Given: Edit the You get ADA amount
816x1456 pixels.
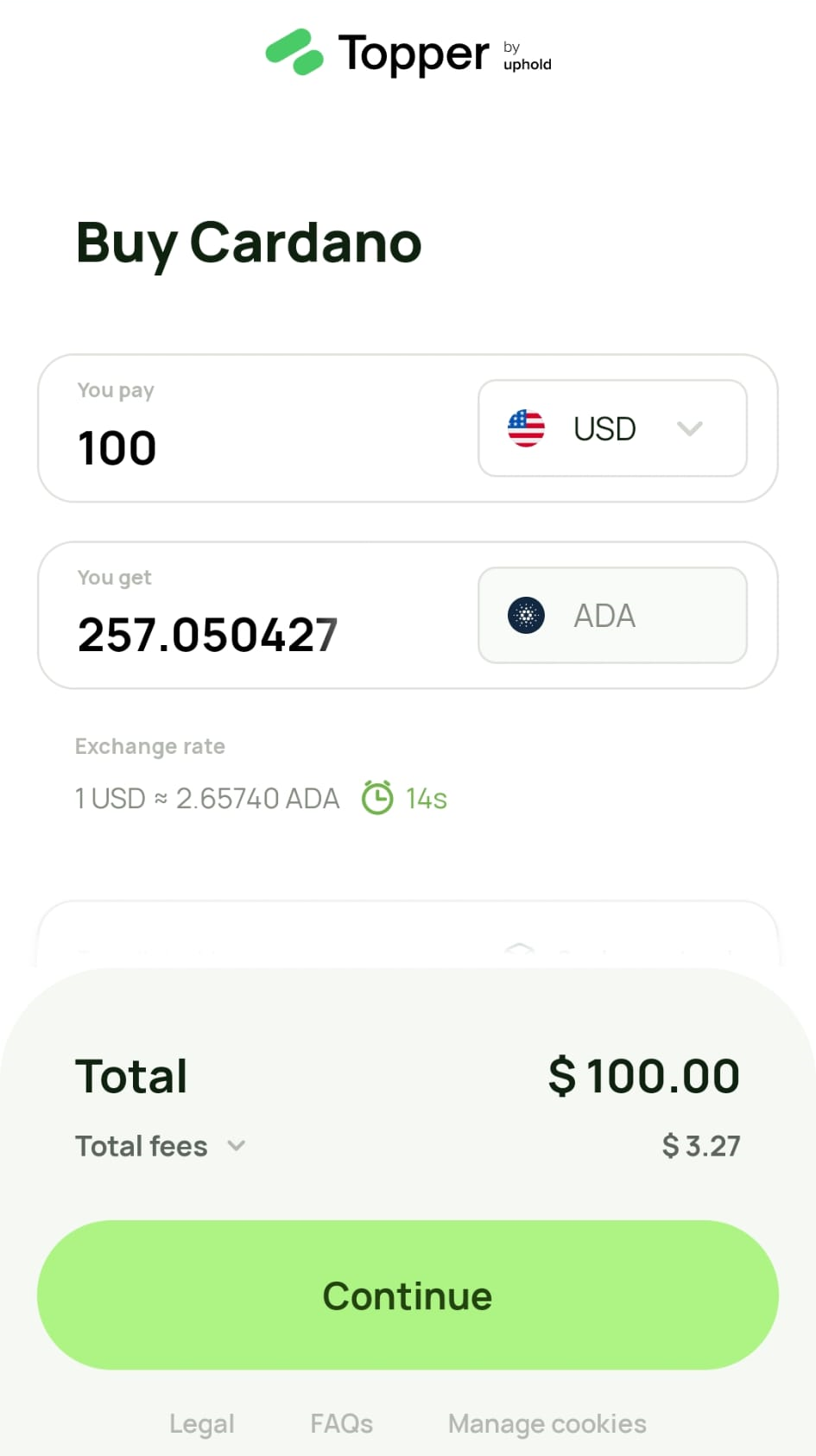Looking at the screenshot, I should [259, 635].
